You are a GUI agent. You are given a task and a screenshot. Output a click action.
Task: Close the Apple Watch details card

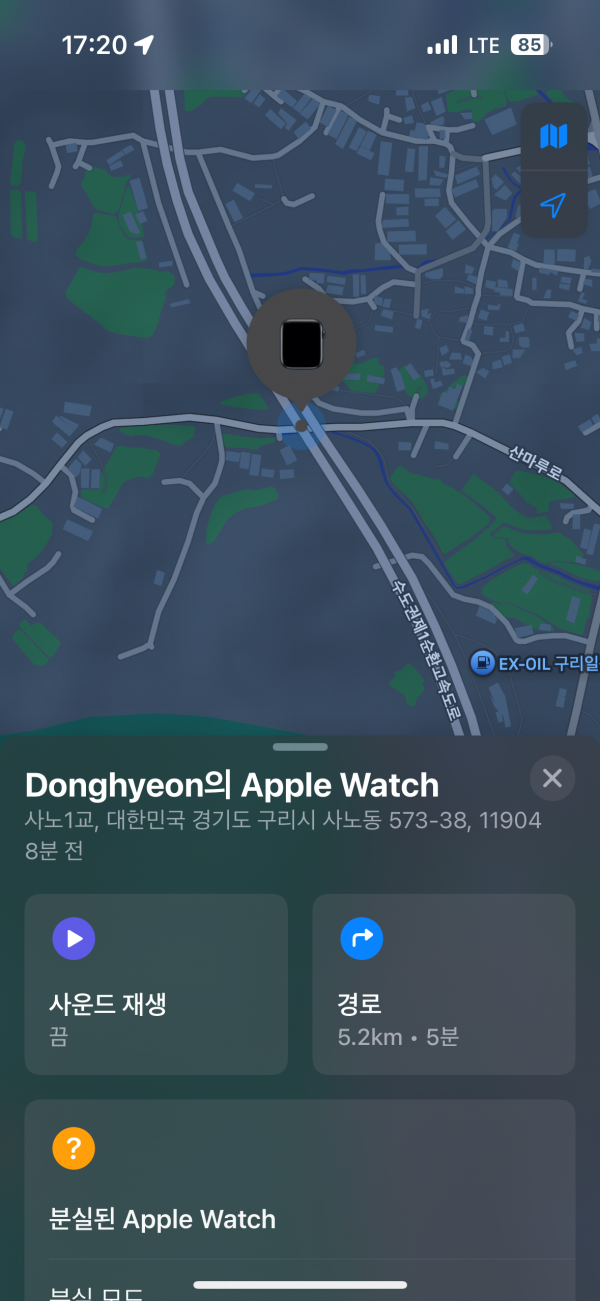click(x=552, y=778)
